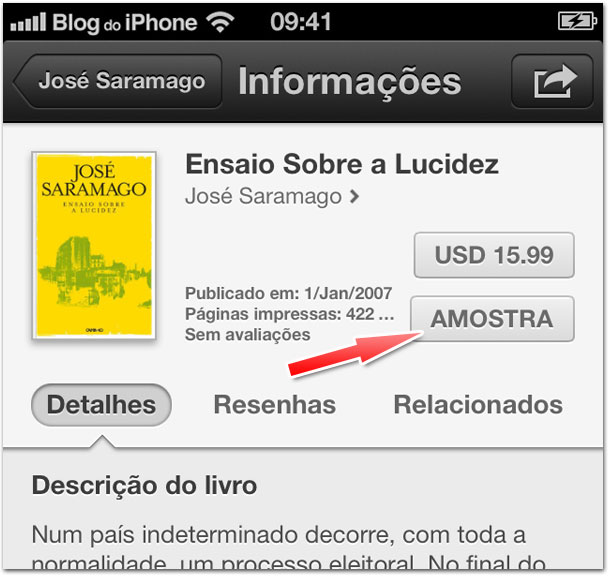Switch to the Relacionados tab
610x576 pixels.
[478, 405]
